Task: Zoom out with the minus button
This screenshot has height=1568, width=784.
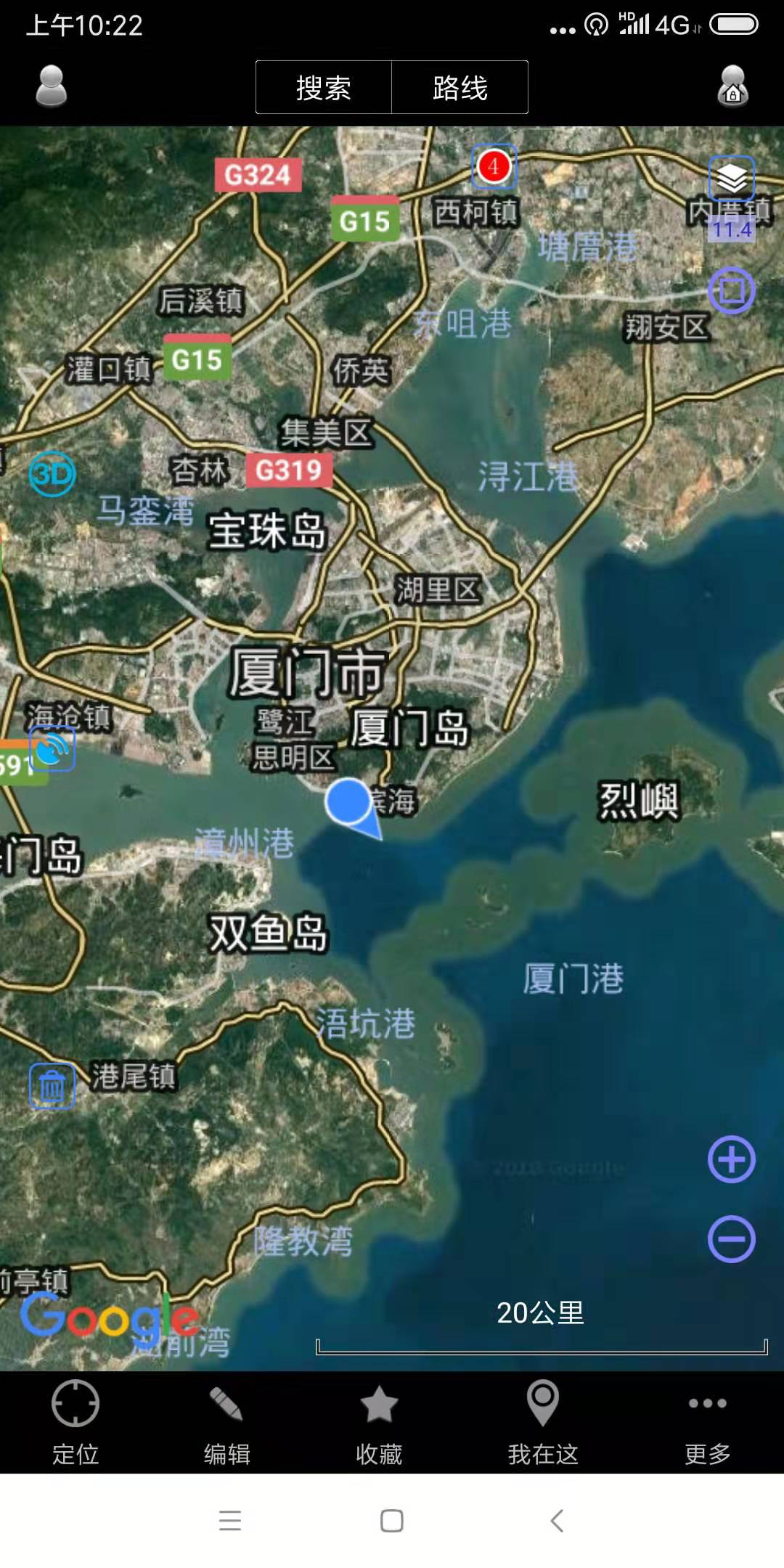Action: click(x=732, y=1239)
